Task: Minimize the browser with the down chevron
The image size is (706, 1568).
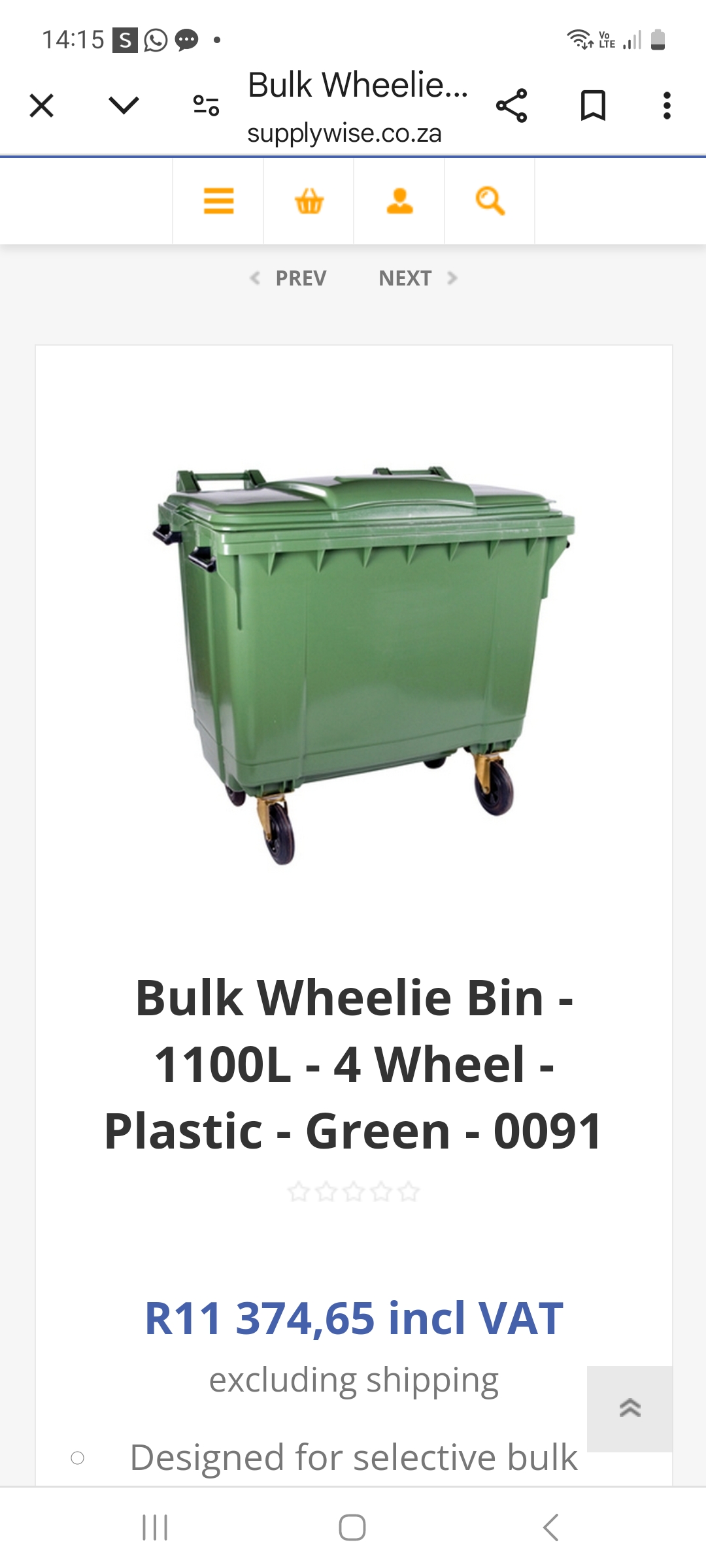Action: [124, 105]
